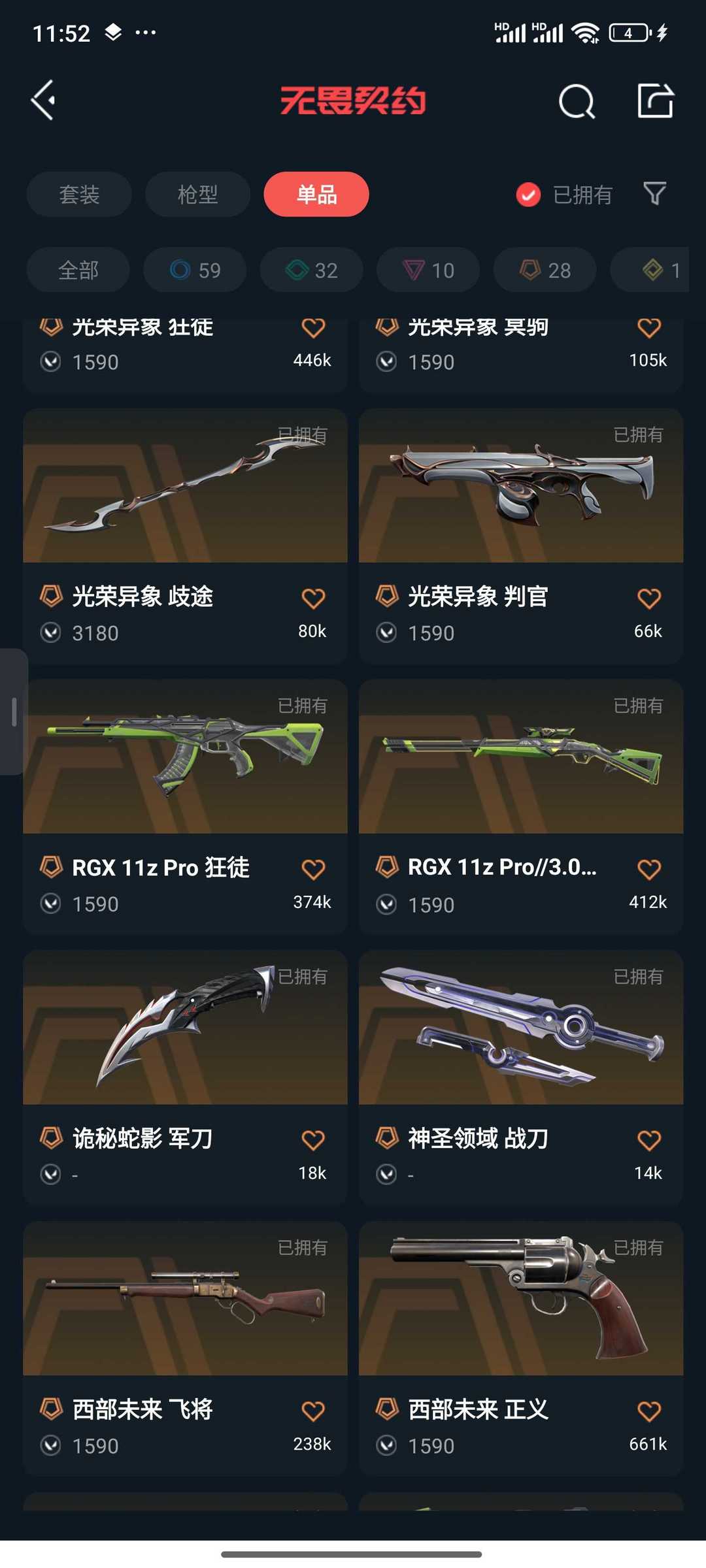Open search in the top bar
Viewport: 706px width, 1568px height.
[x=577, y=101]
